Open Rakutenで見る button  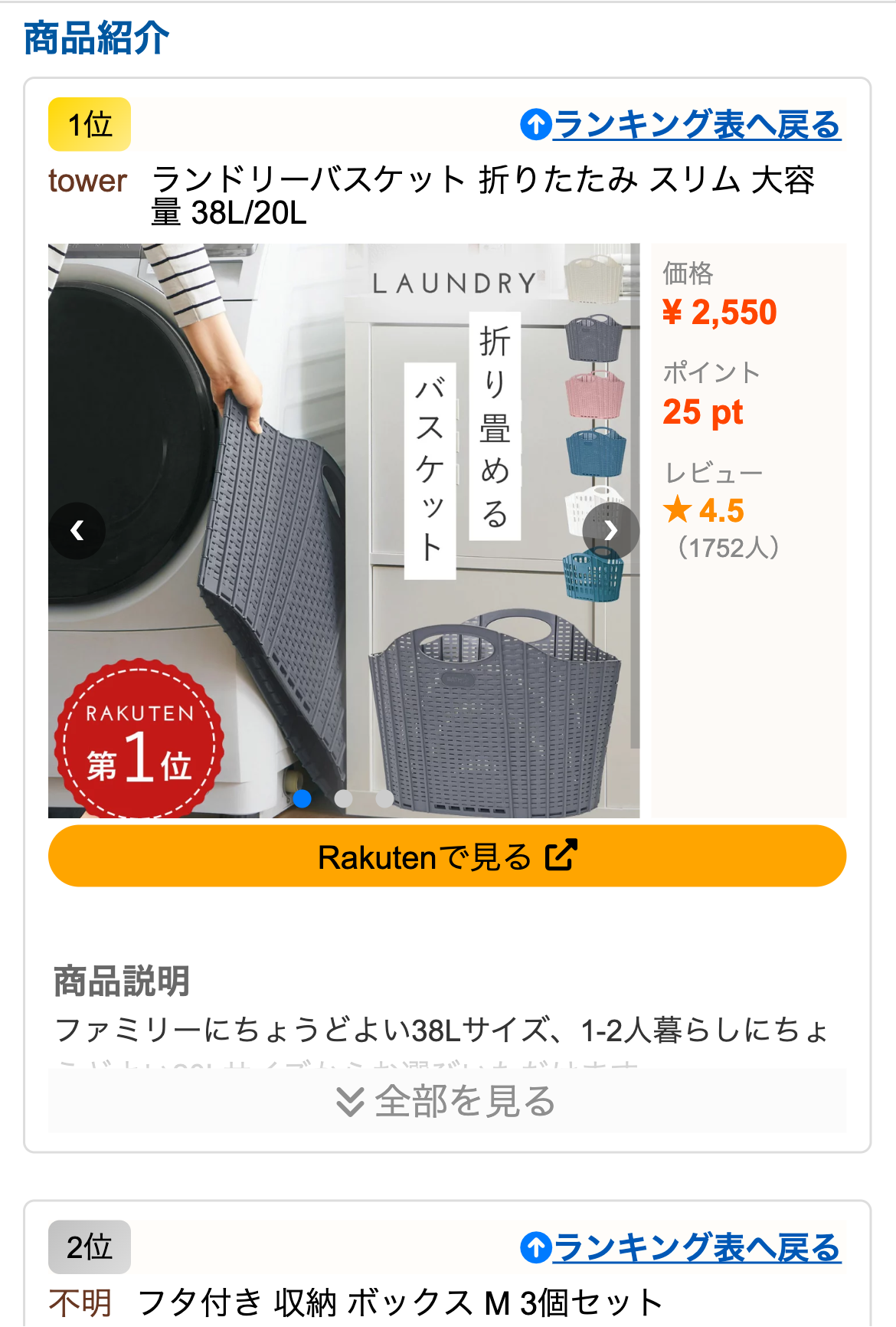(x=447, y=857)
